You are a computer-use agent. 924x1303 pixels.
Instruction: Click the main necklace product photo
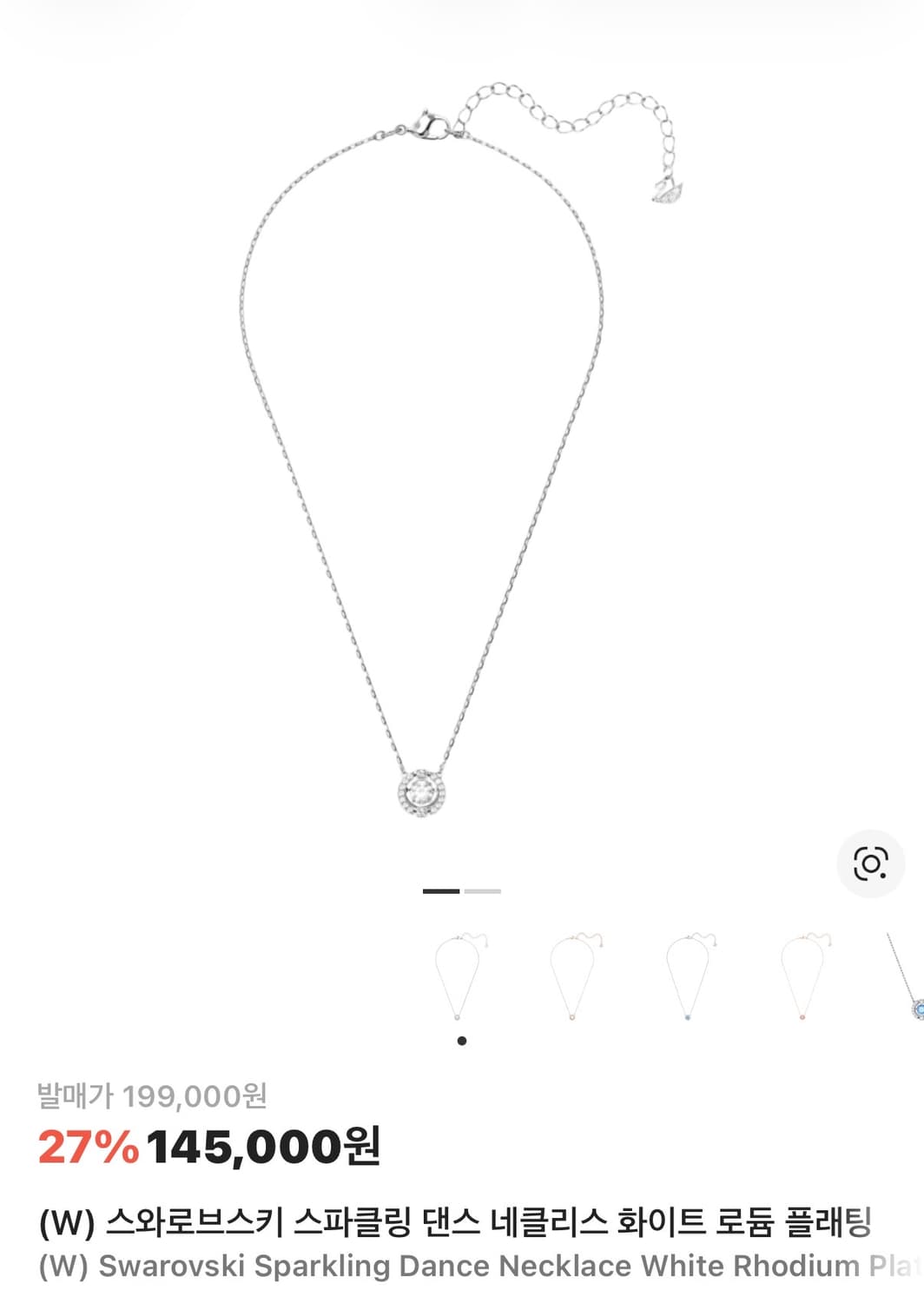pyautogui.click(x=460, y=434)
